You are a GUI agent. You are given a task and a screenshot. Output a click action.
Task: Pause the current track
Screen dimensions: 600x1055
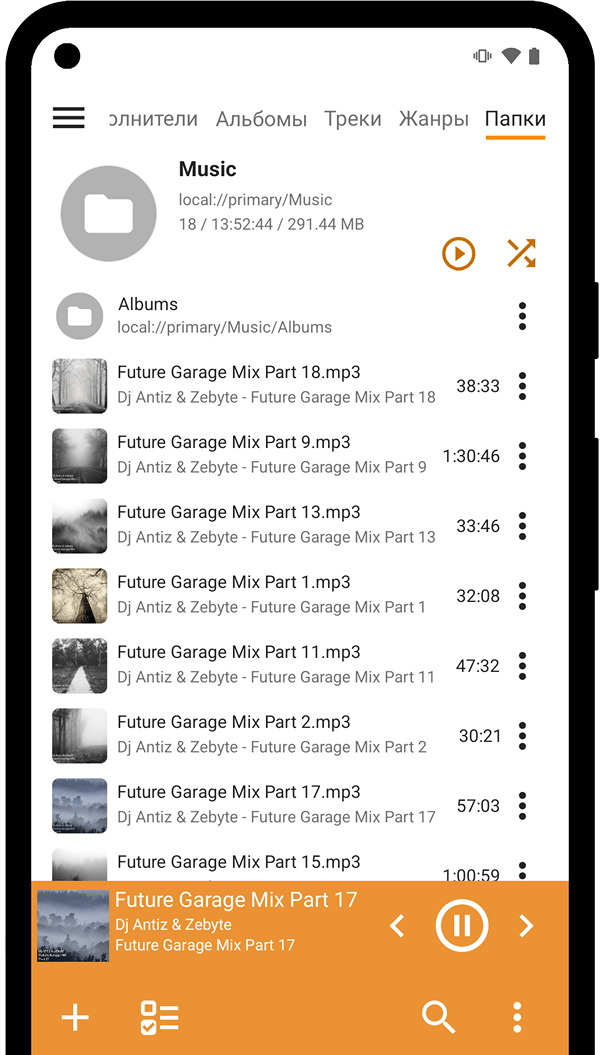tap(462, 926)
